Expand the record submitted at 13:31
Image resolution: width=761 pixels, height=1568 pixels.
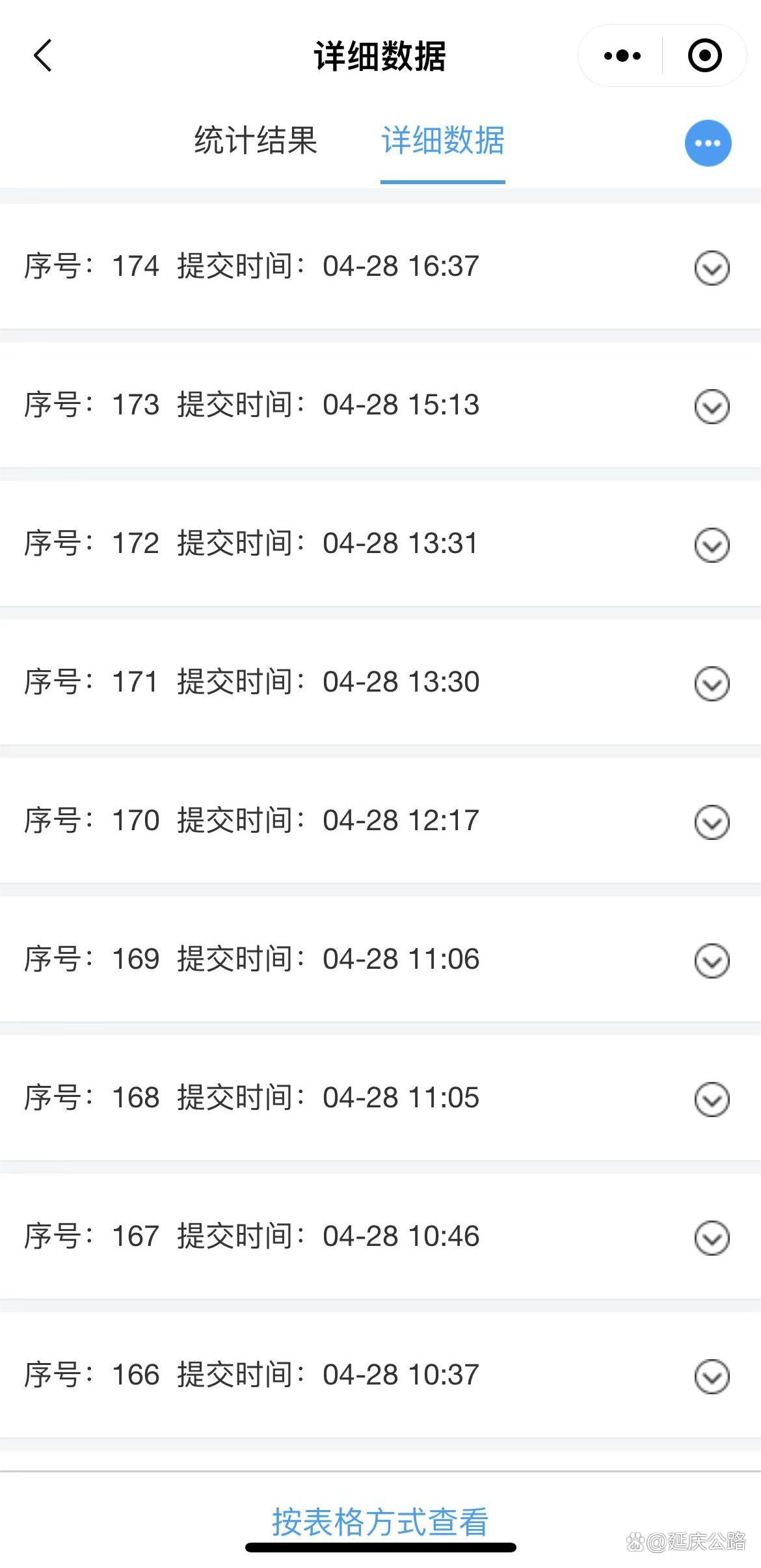pos(712,545)
